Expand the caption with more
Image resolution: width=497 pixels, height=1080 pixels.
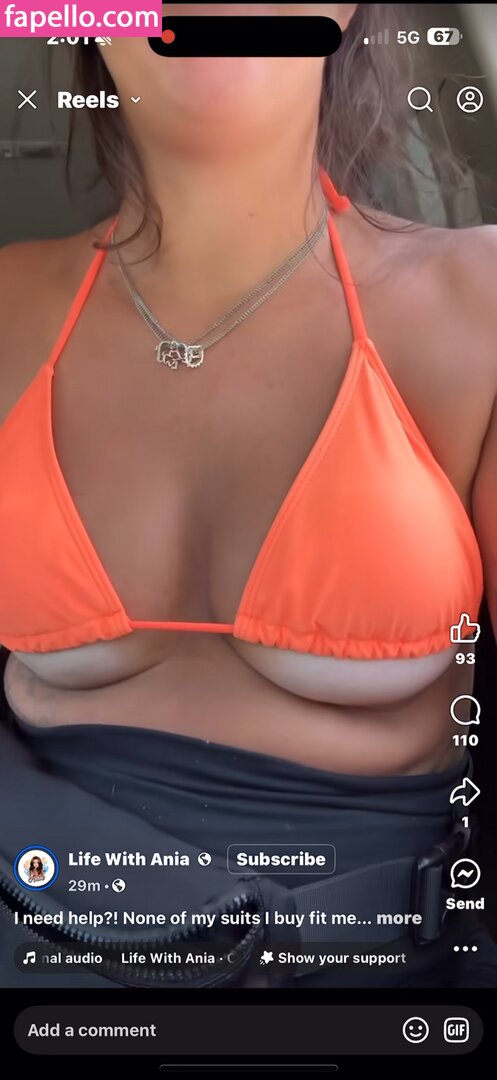pyautogui.click(x=399, y=918)
